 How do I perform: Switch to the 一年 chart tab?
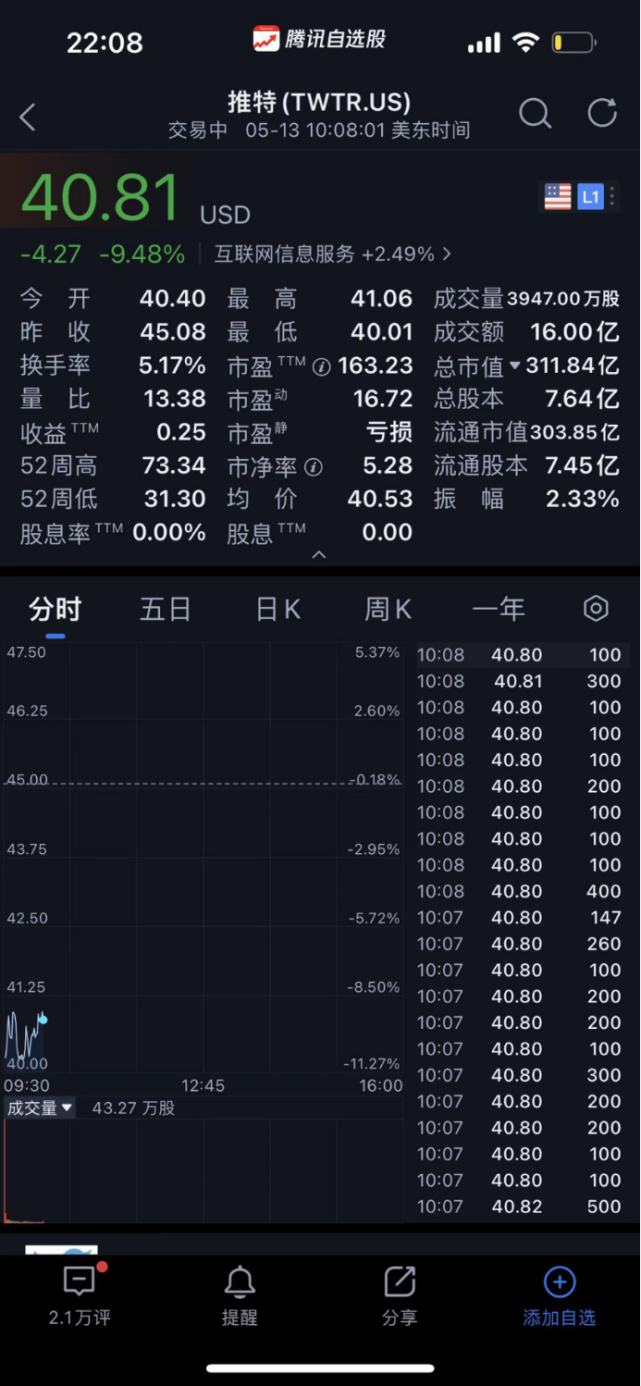pos(498,609)
